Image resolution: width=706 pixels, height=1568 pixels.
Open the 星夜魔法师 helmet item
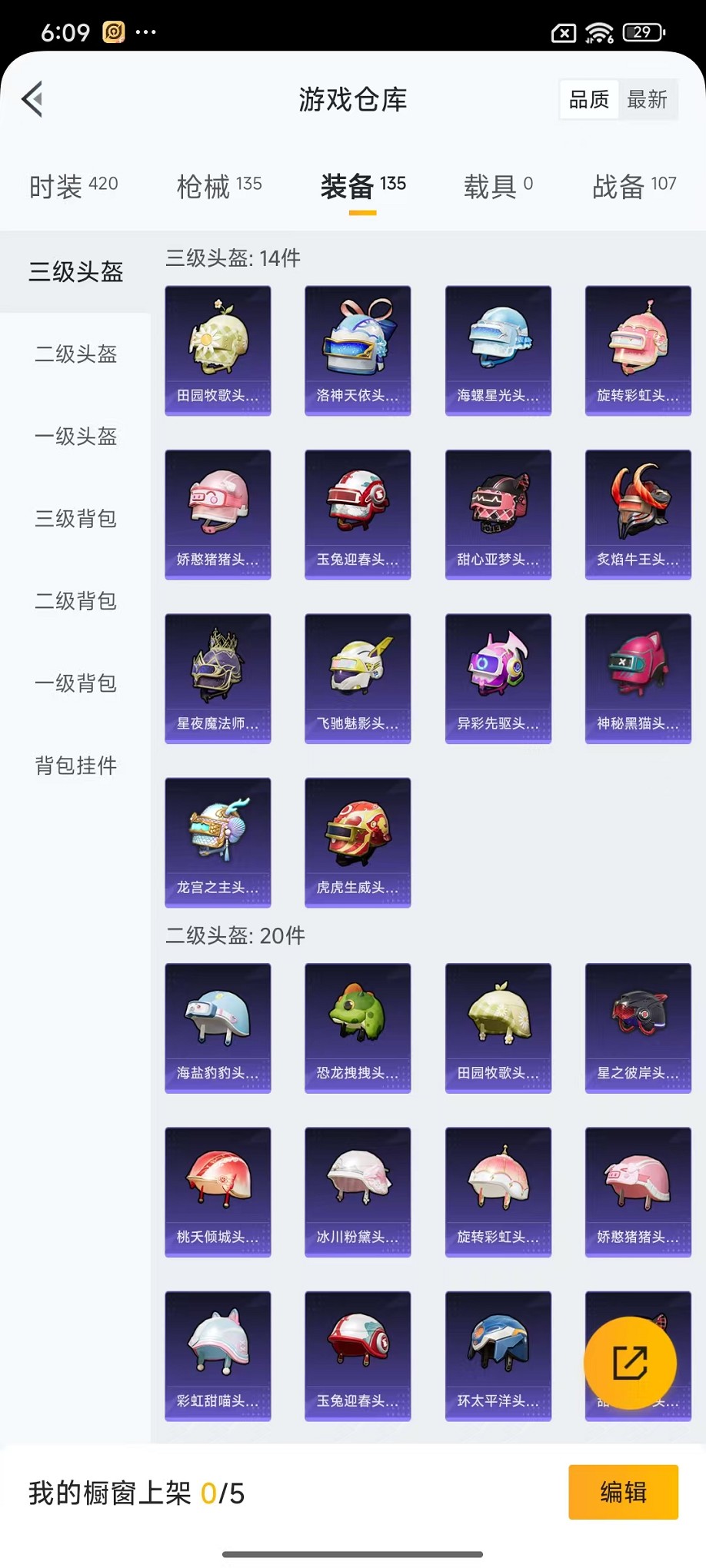[x=218, y=678]
